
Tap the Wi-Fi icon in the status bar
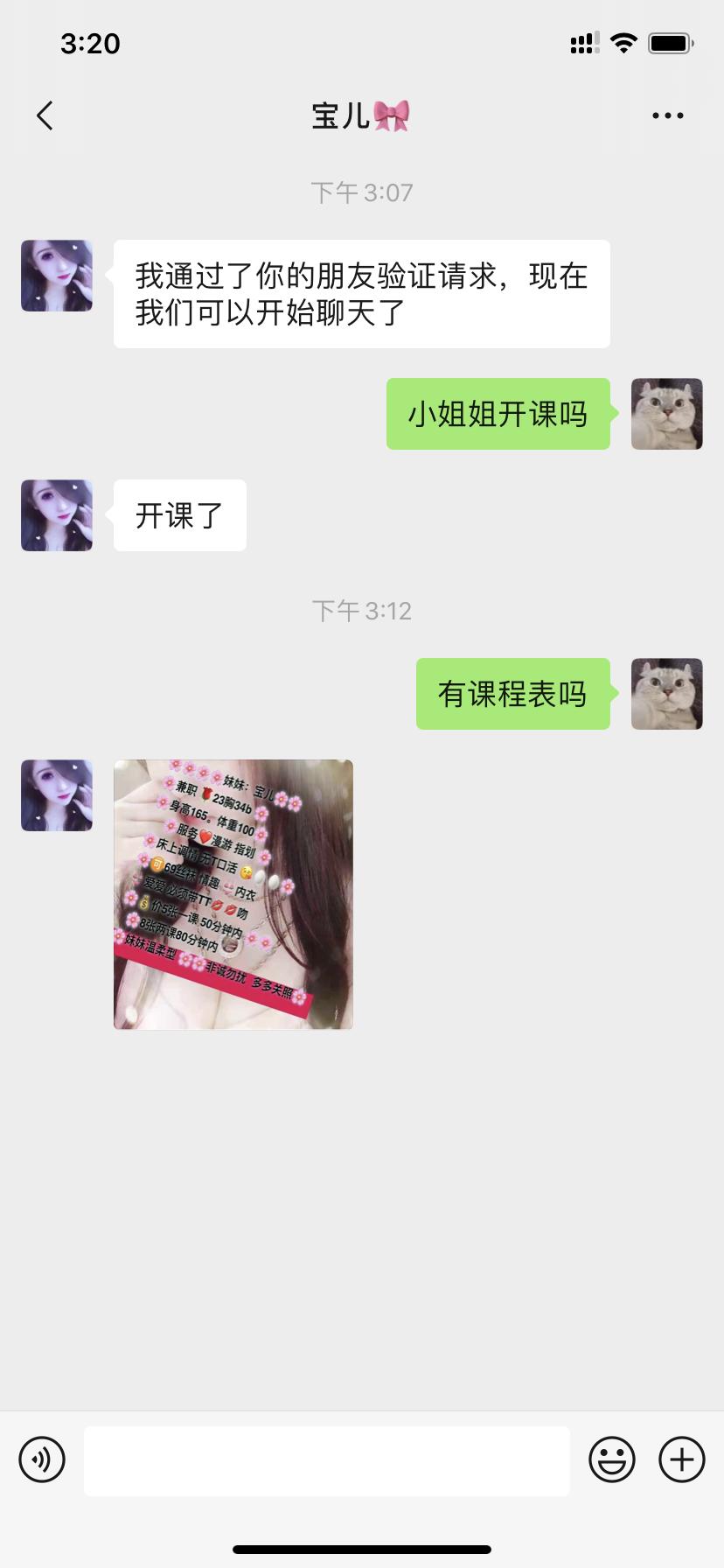click(x=623, y=44)
